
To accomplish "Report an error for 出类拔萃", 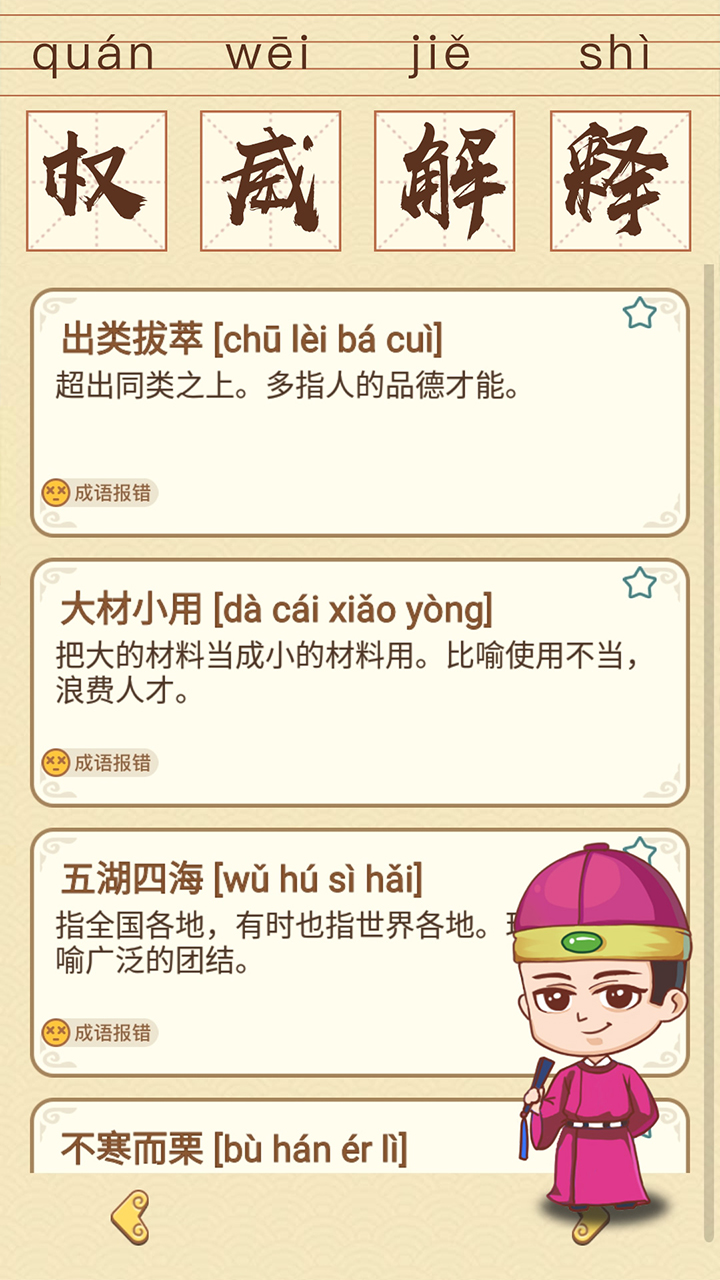I will click(99, 493).
